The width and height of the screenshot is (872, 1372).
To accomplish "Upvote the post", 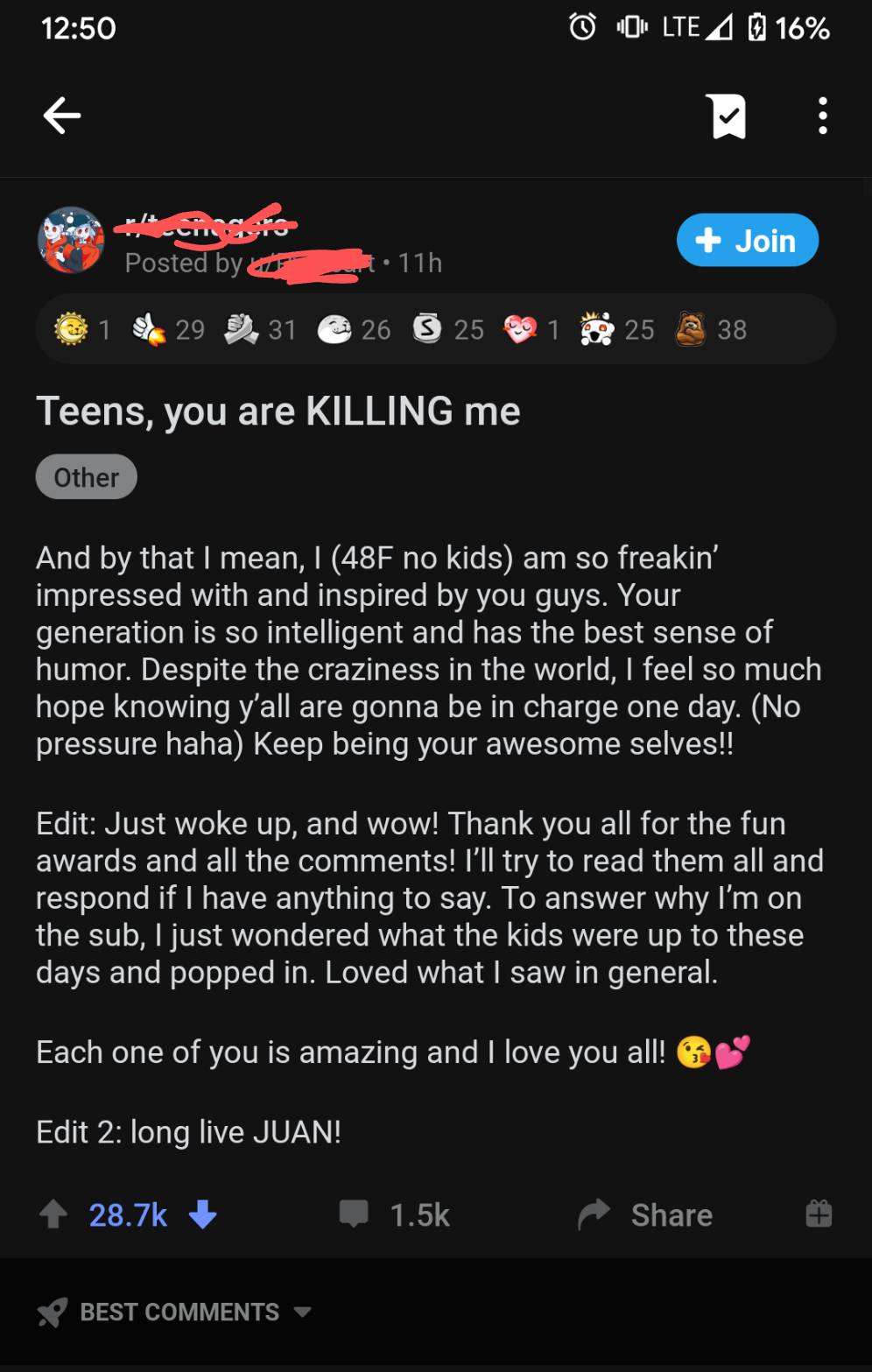I will point(54,1214).
